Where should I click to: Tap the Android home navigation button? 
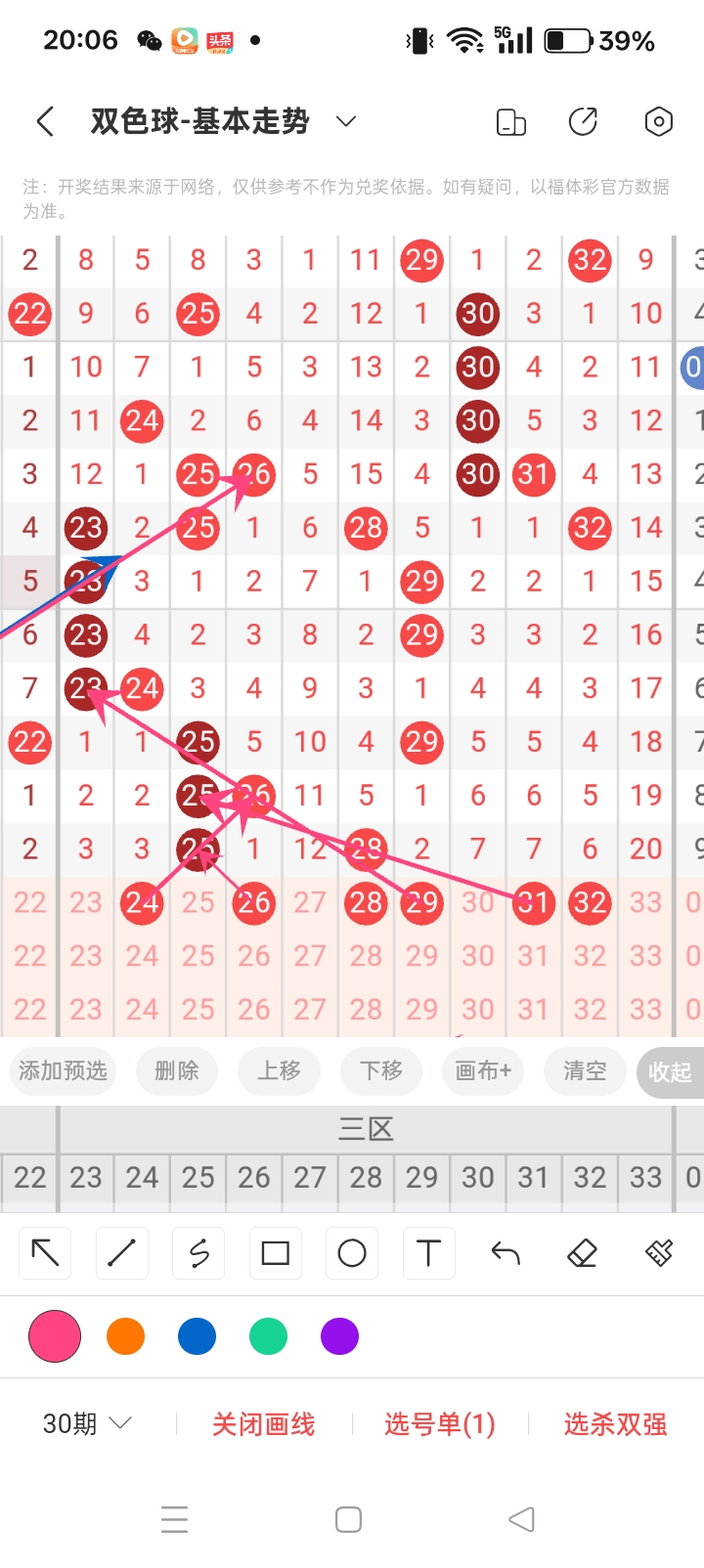[x=348, y=1519]
